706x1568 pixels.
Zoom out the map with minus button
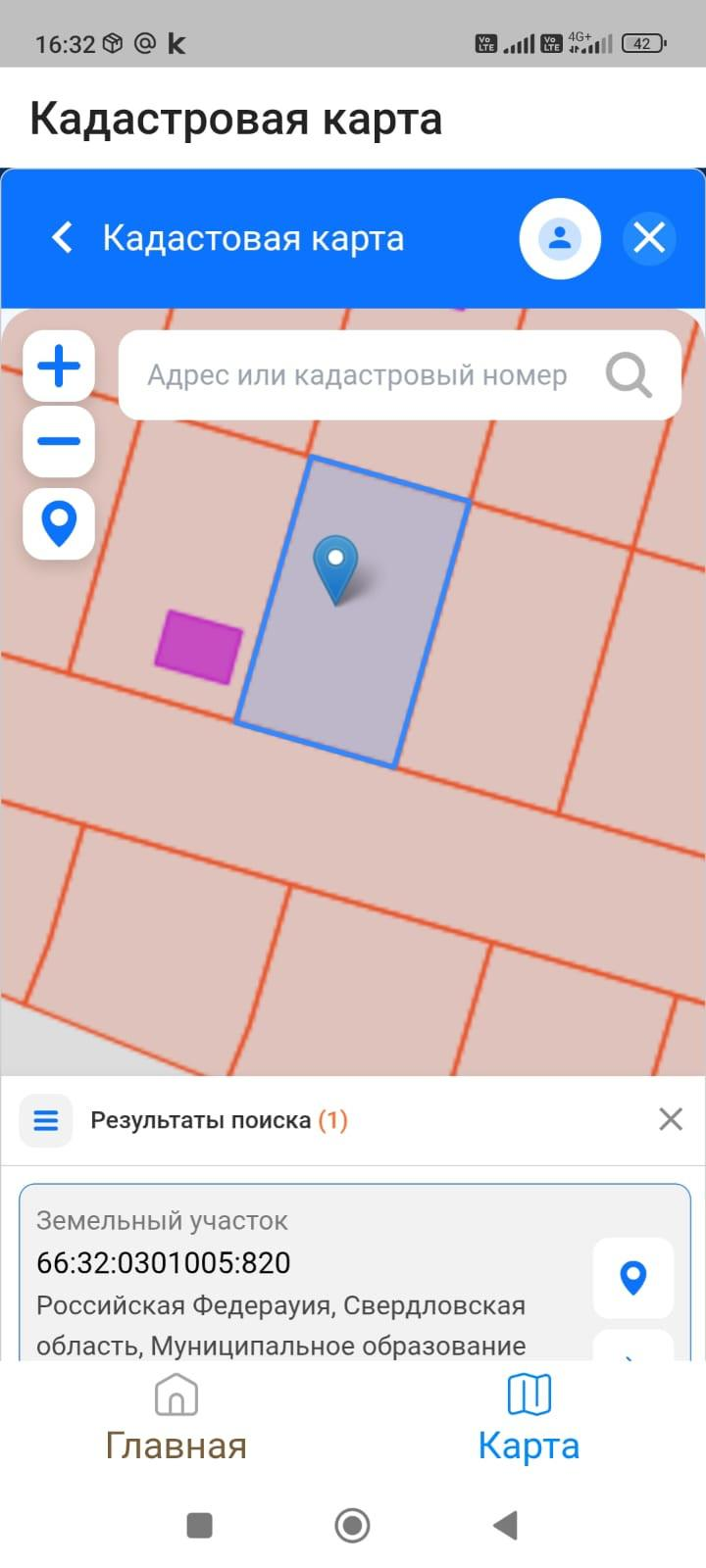coord(59,441)
